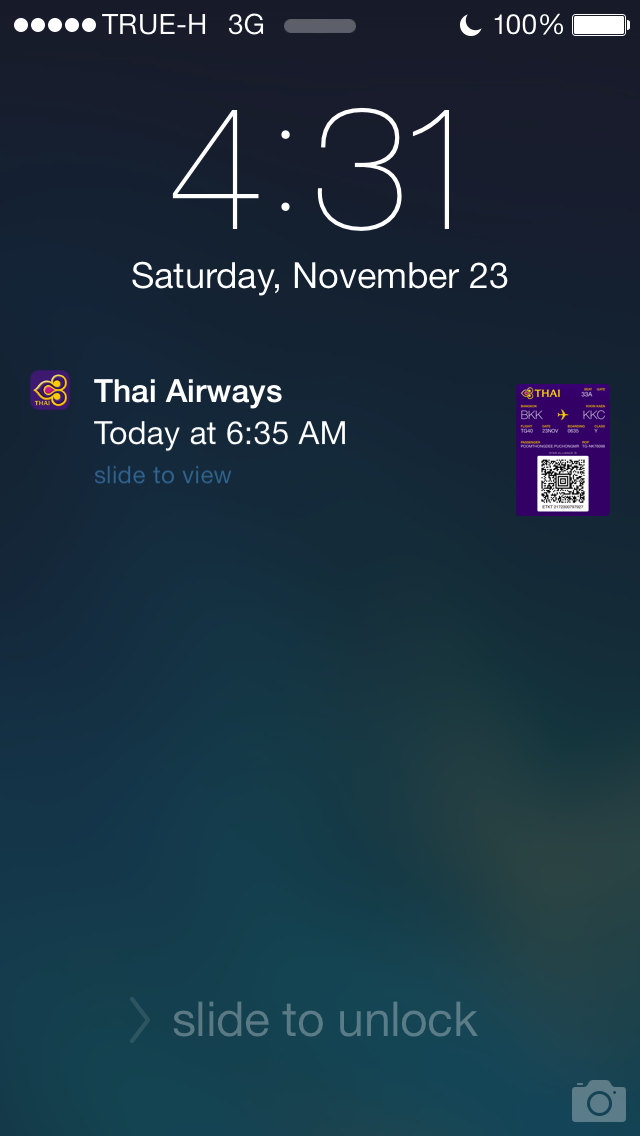Tap the camera icon shortcut

click(599, 1100)
